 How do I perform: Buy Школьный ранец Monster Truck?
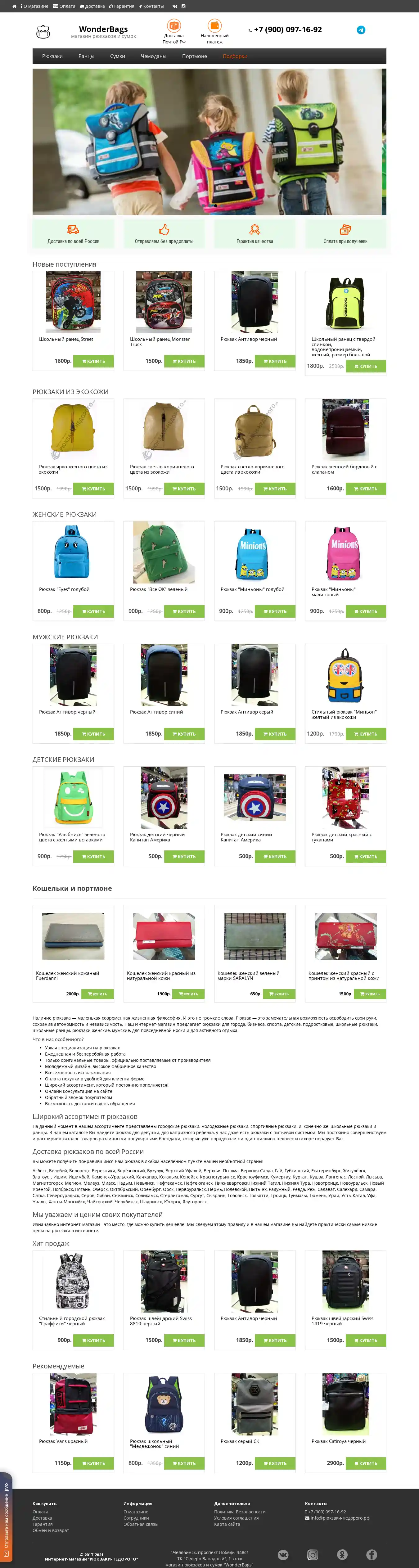[185, 361]
